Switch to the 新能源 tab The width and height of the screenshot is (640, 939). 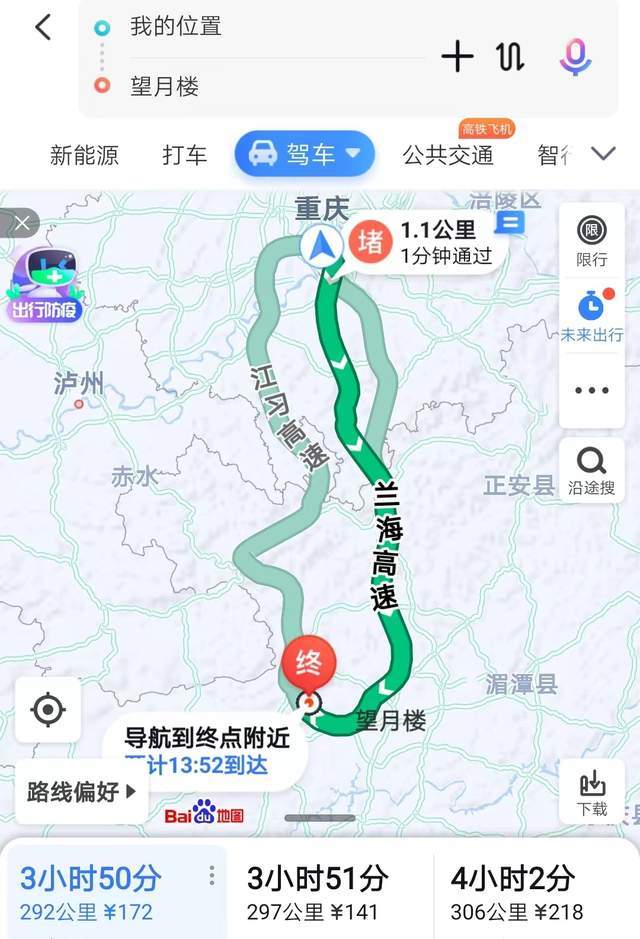84,155
